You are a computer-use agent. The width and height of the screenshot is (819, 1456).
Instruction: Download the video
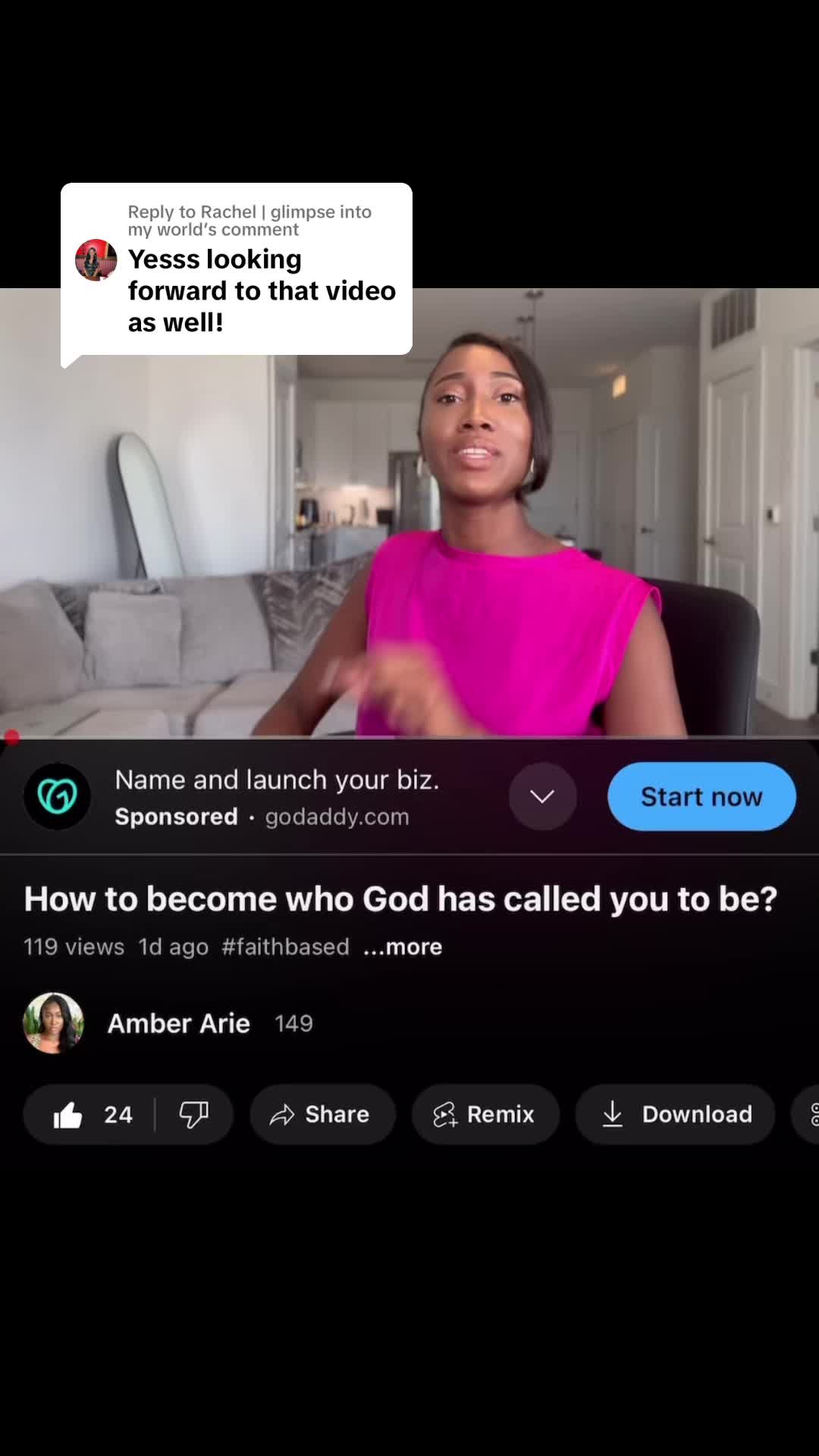pos(675,1114)
